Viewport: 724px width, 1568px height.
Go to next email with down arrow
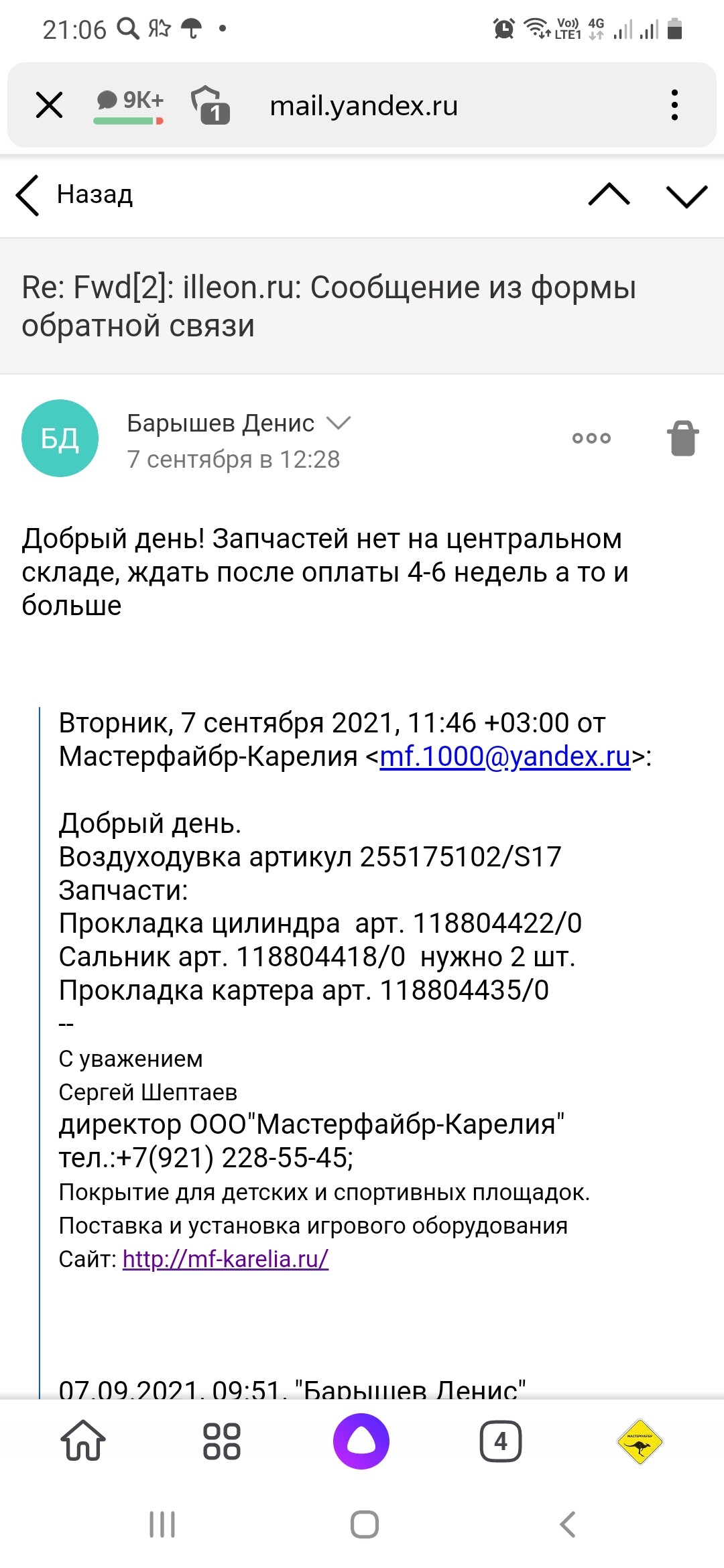click(x=687, y=195)
